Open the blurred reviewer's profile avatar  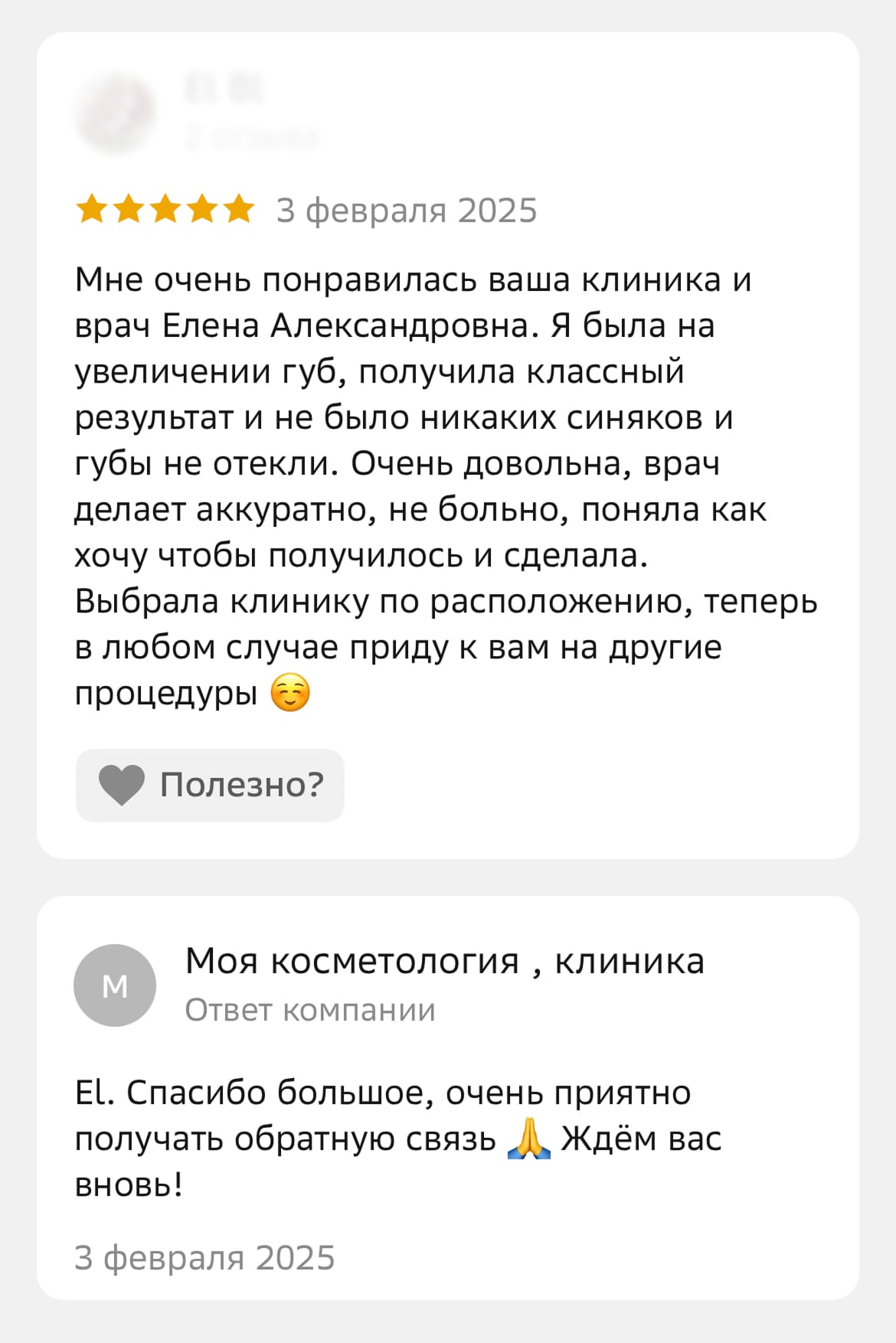click(x=115, y=113)
